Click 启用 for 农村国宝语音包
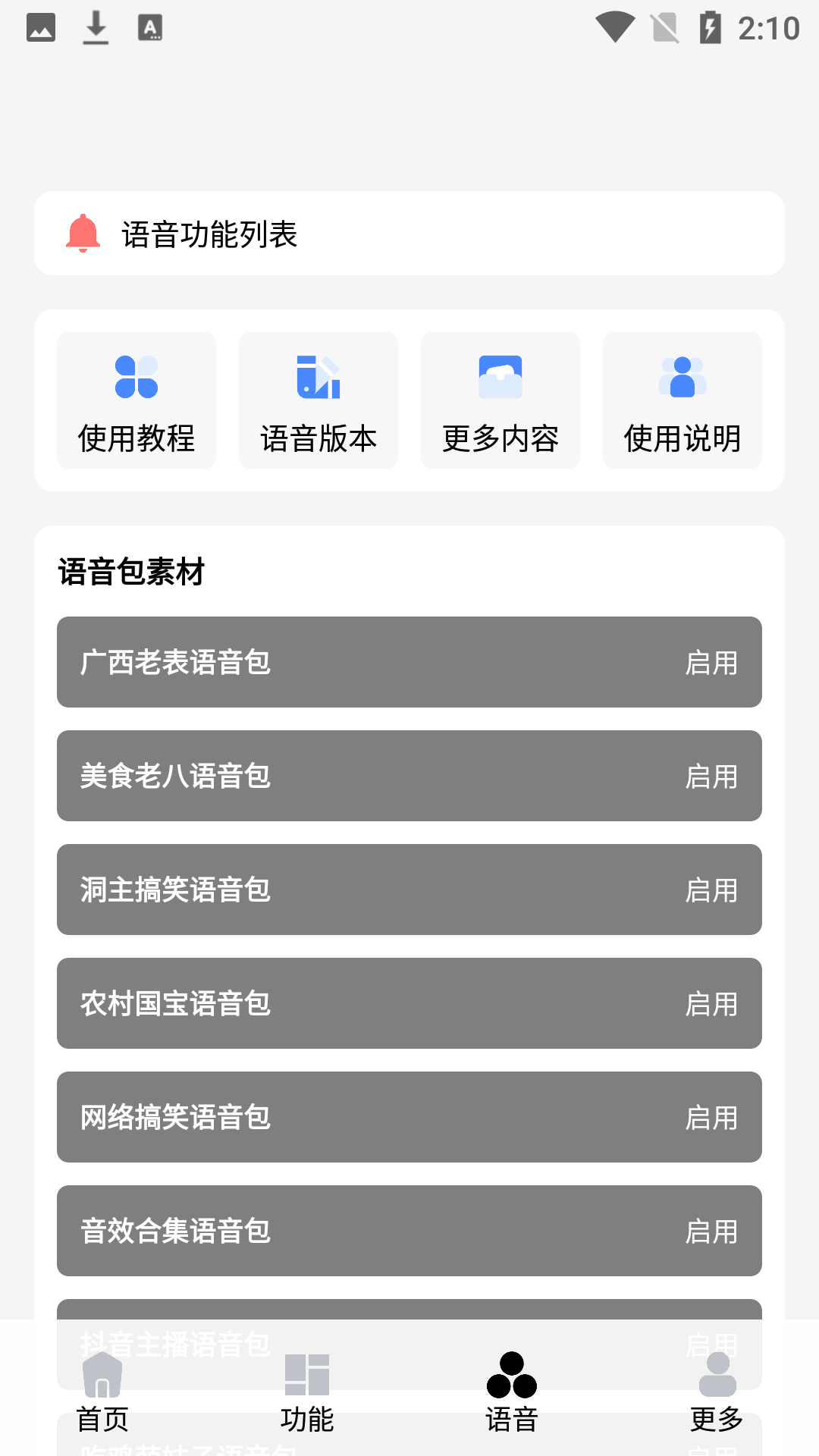The width and height of the screenshot is (819, 1456). [711, 1004]
